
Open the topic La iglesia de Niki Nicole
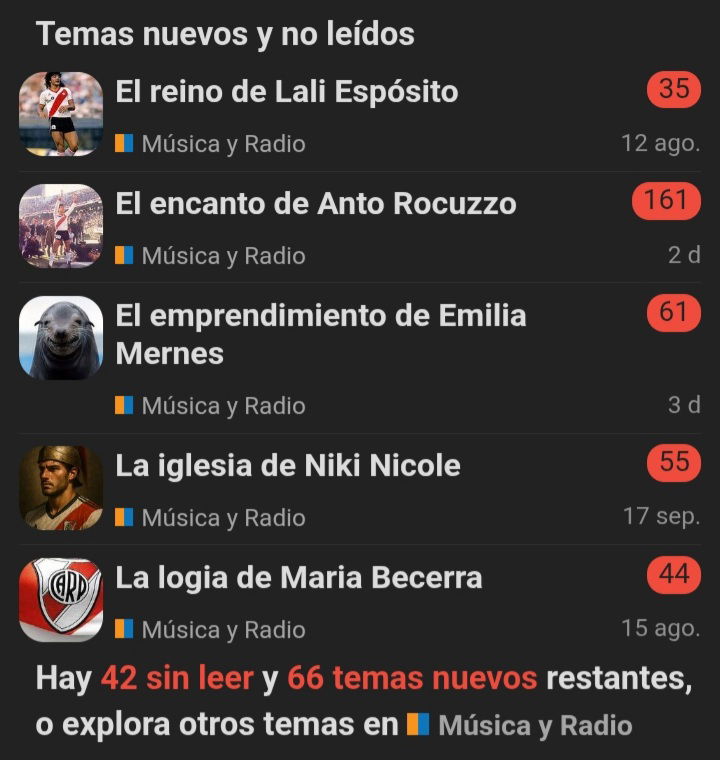tap(288, 465)
